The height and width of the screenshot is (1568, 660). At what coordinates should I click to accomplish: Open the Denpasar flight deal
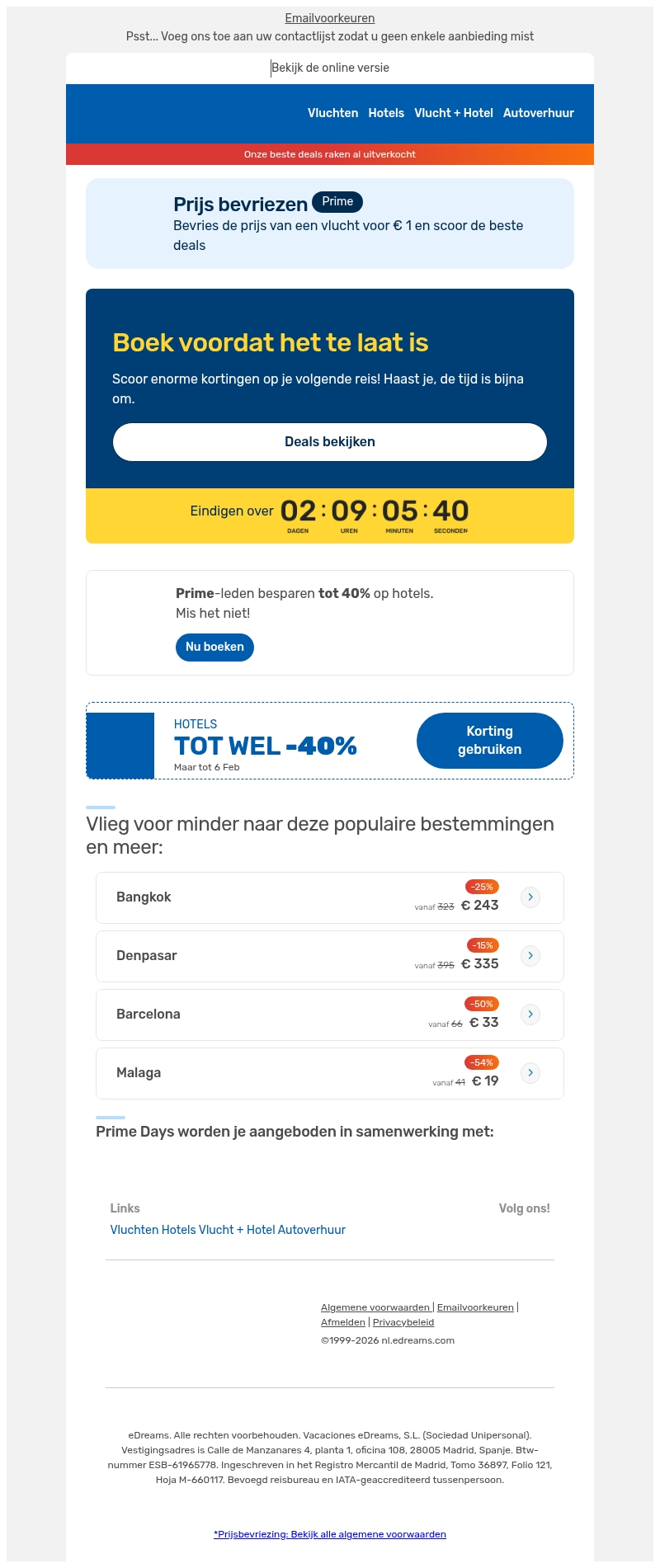(330, 956)
